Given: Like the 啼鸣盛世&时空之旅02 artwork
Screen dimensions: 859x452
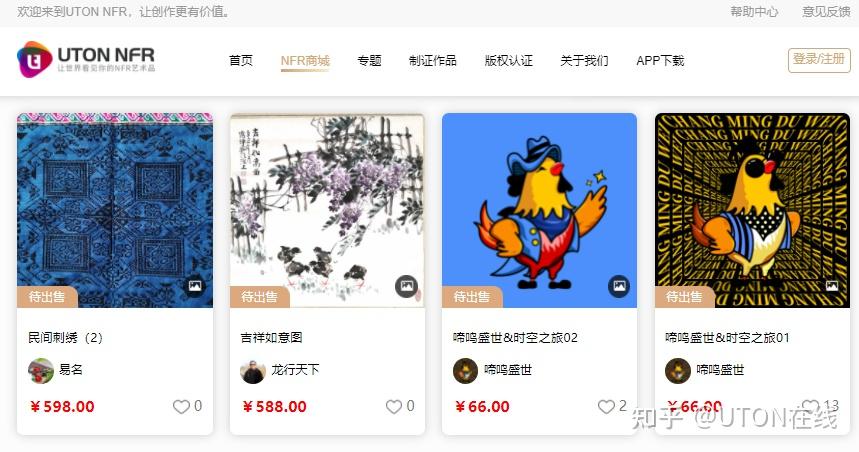Looking at the screenshot, I should [606, 407].
